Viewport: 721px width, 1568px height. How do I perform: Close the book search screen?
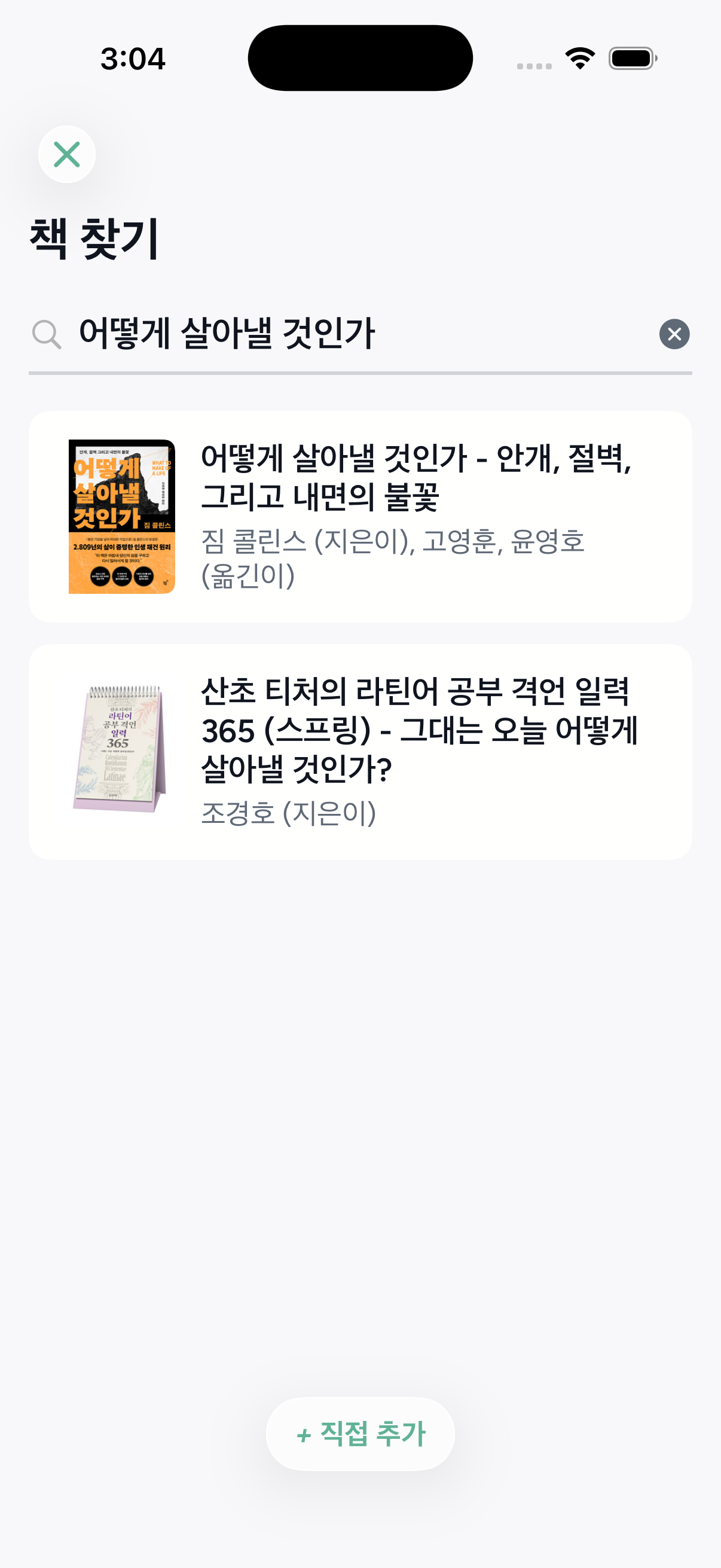(67, 154)
